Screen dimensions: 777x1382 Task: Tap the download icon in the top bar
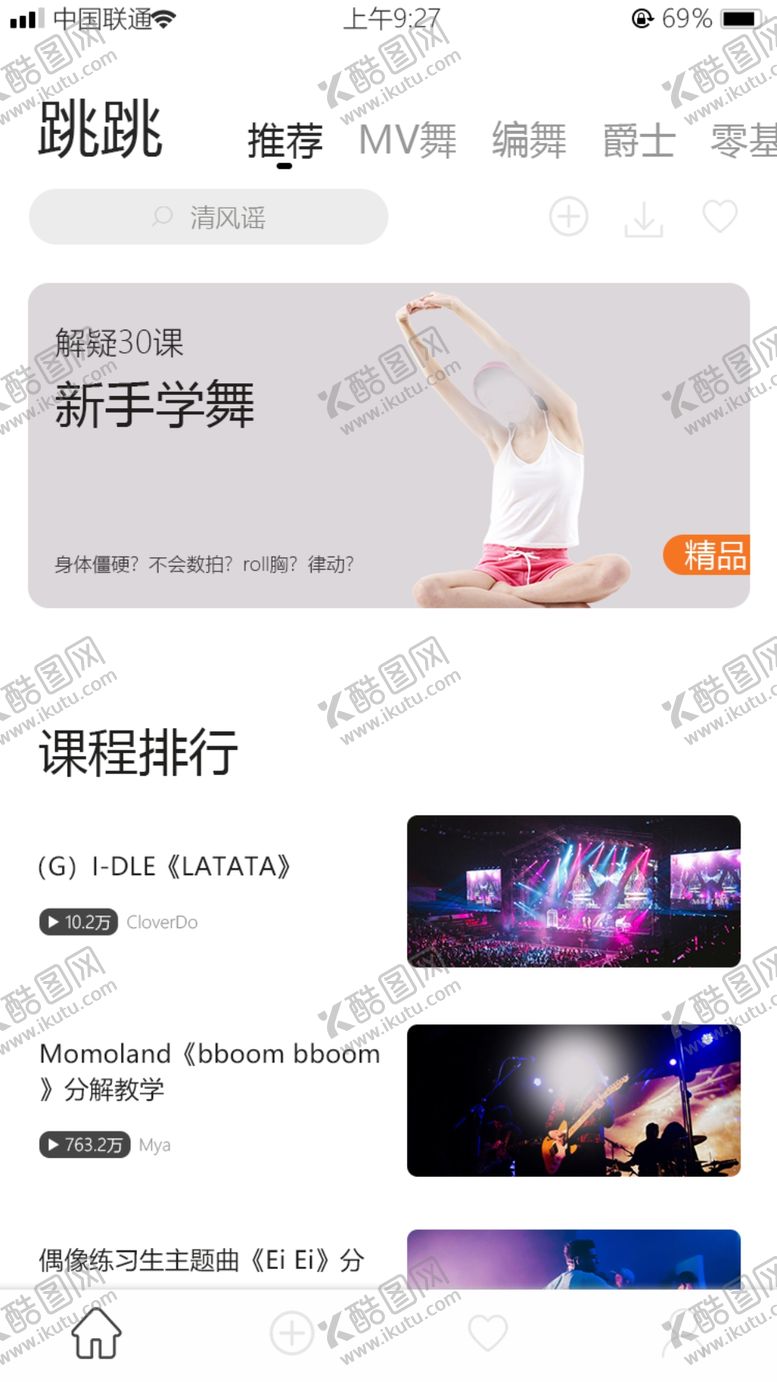(x=644, y=217)
